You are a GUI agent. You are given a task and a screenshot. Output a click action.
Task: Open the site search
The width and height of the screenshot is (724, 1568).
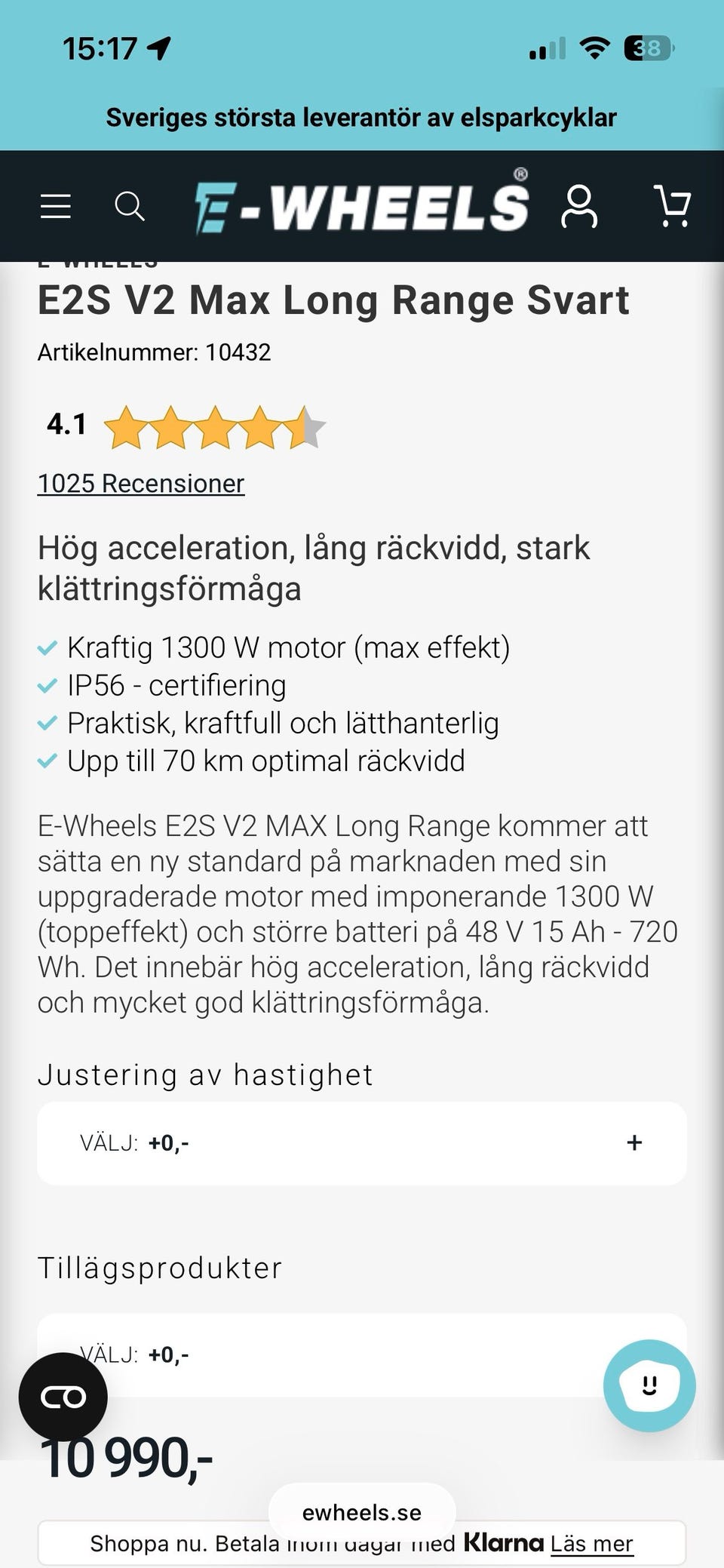click(129, 206)
